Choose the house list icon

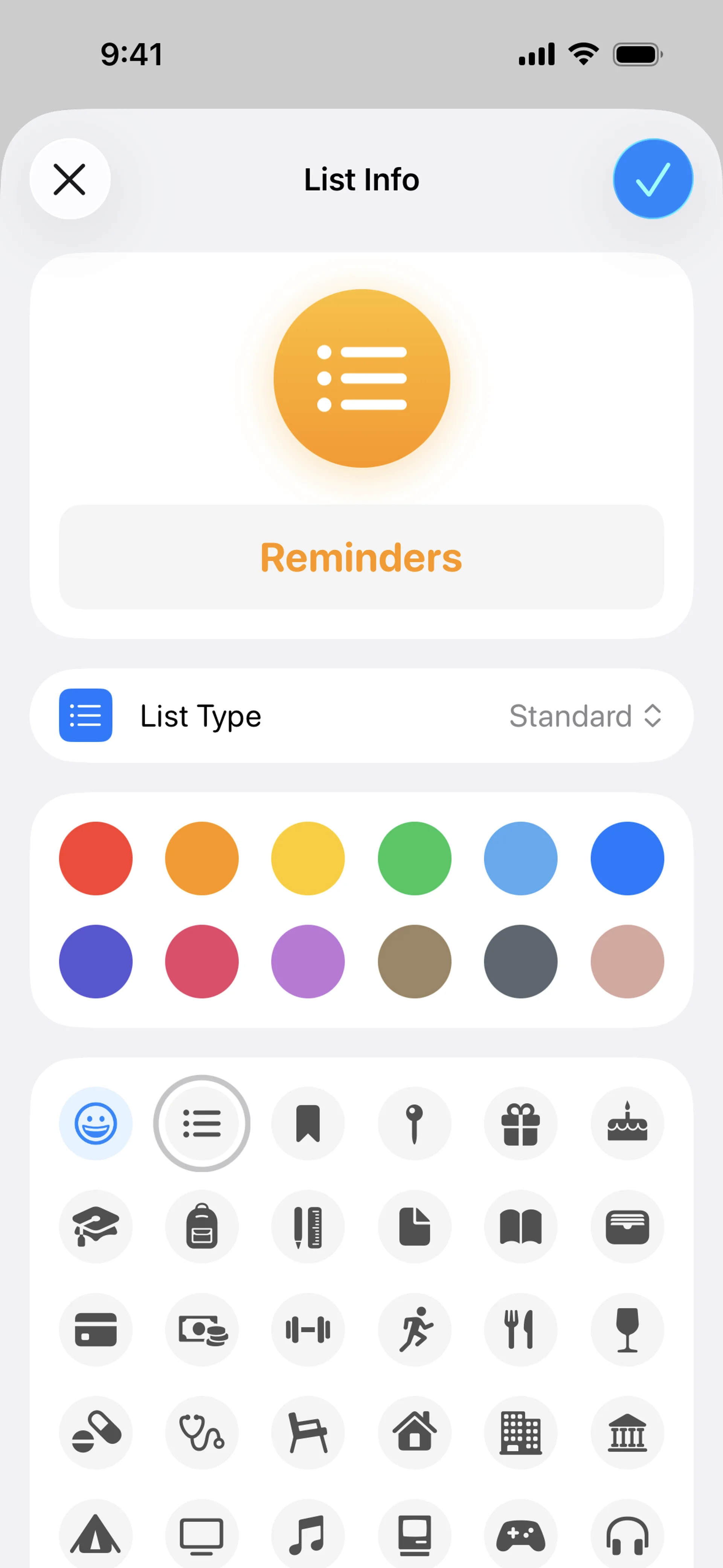click(x=415, y=1432)
